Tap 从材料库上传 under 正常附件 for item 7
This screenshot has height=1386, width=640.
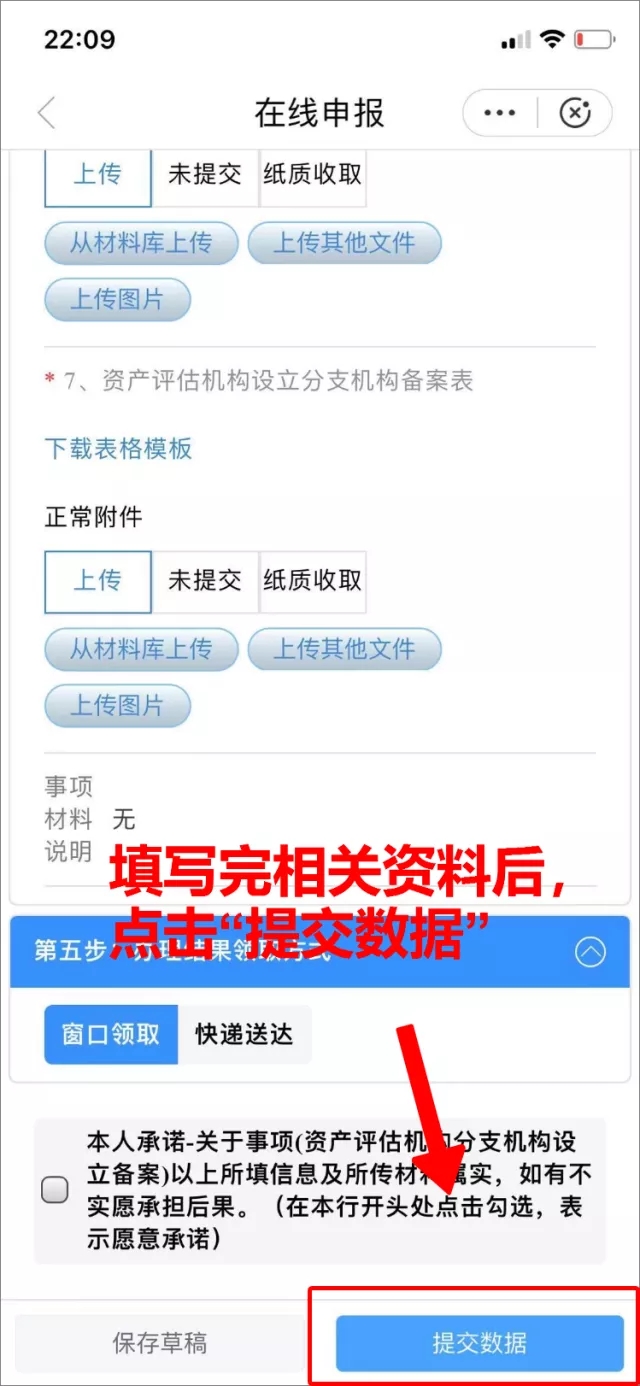click(141, 649)
